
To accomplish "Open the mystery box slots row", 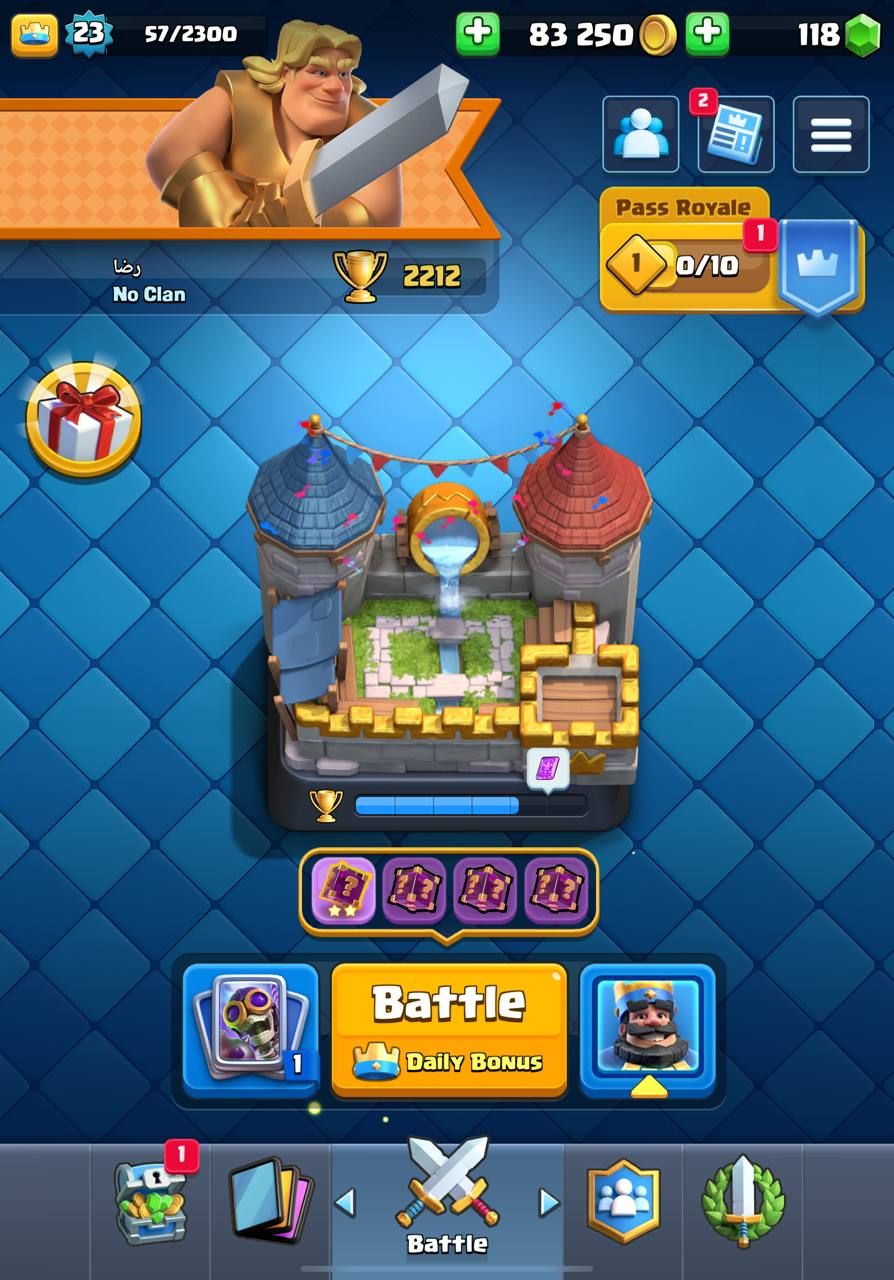I will [448, 889].
